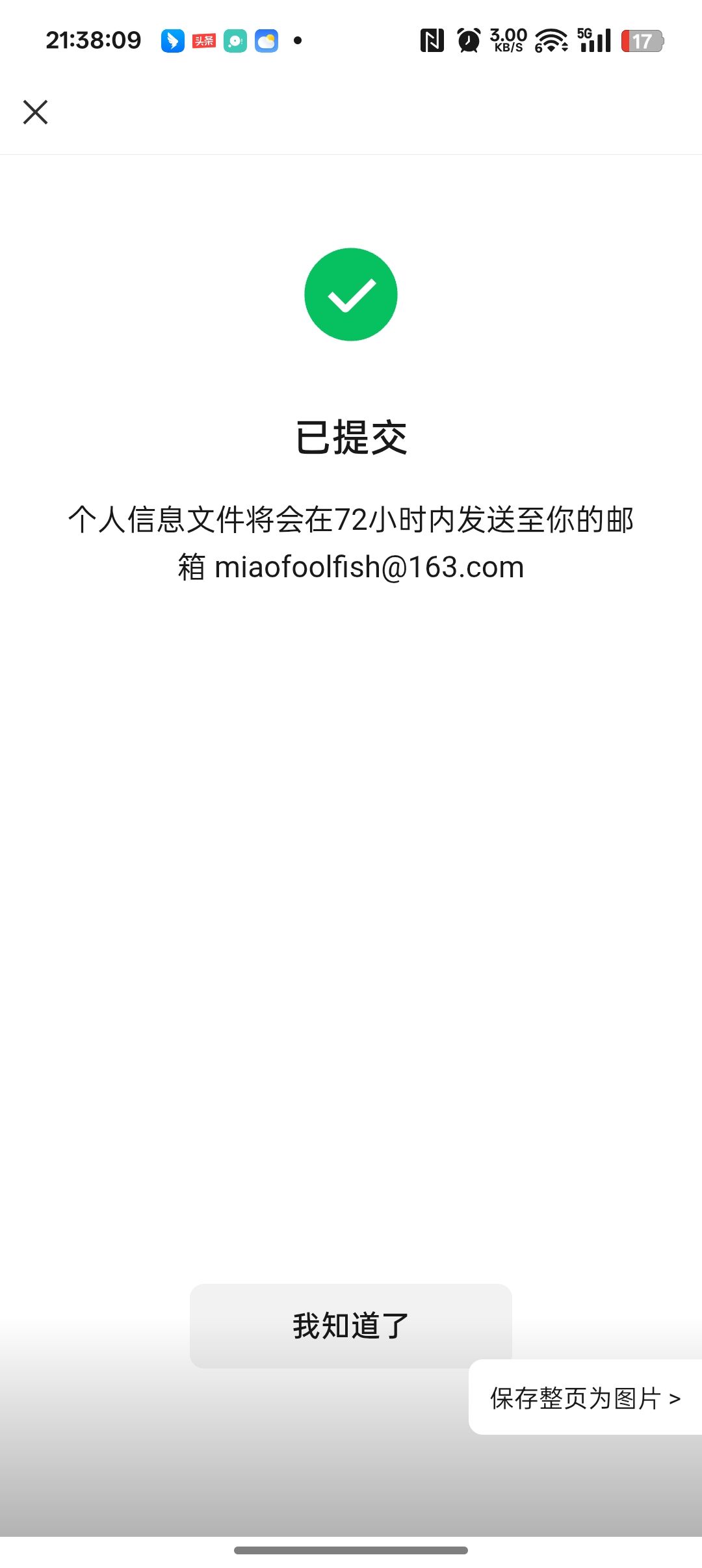
Task: Close the submission confirmation page
Action: coord(36,112)
